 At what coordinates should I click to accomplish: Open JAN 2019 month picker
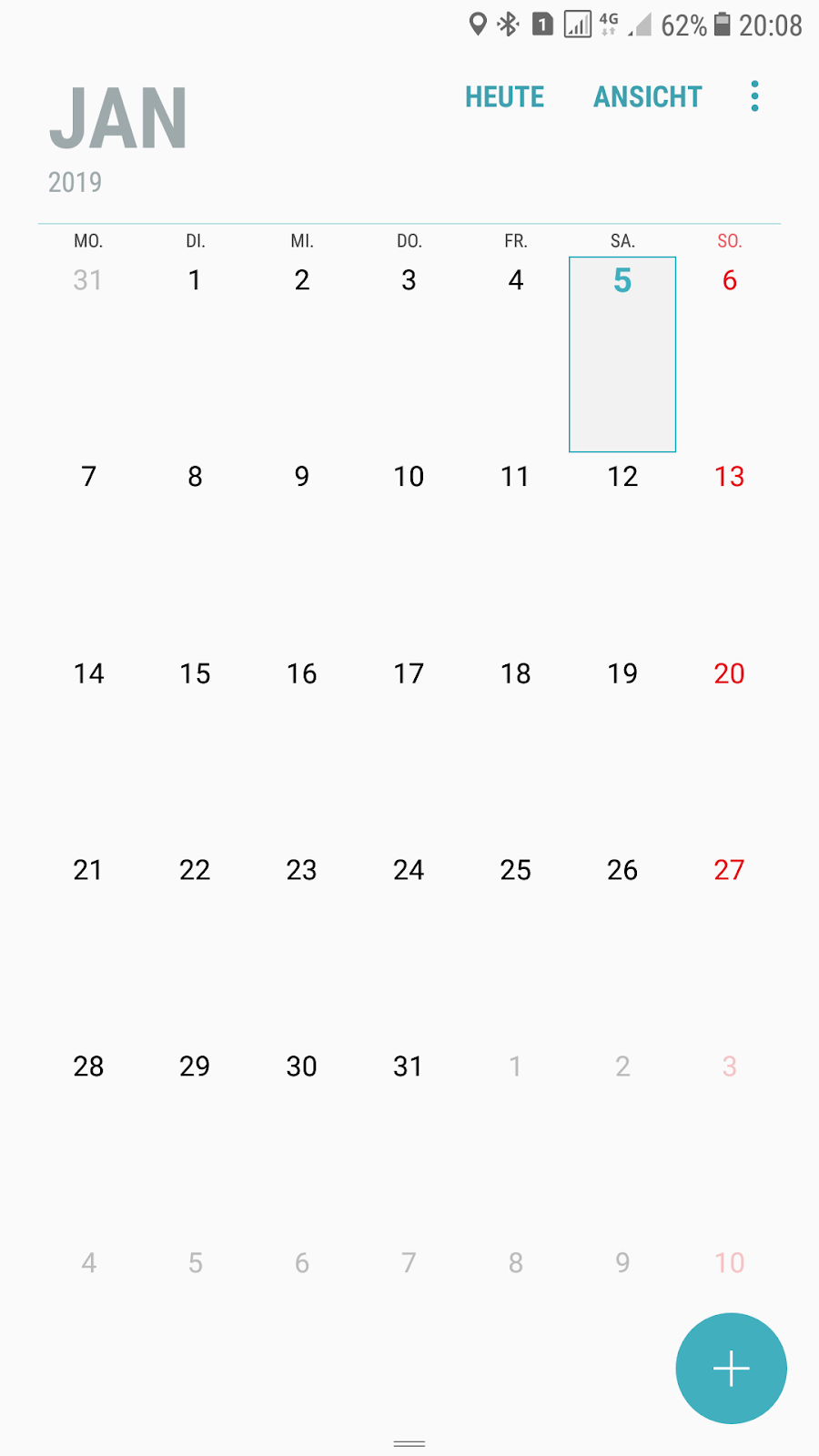coord(118,138)
